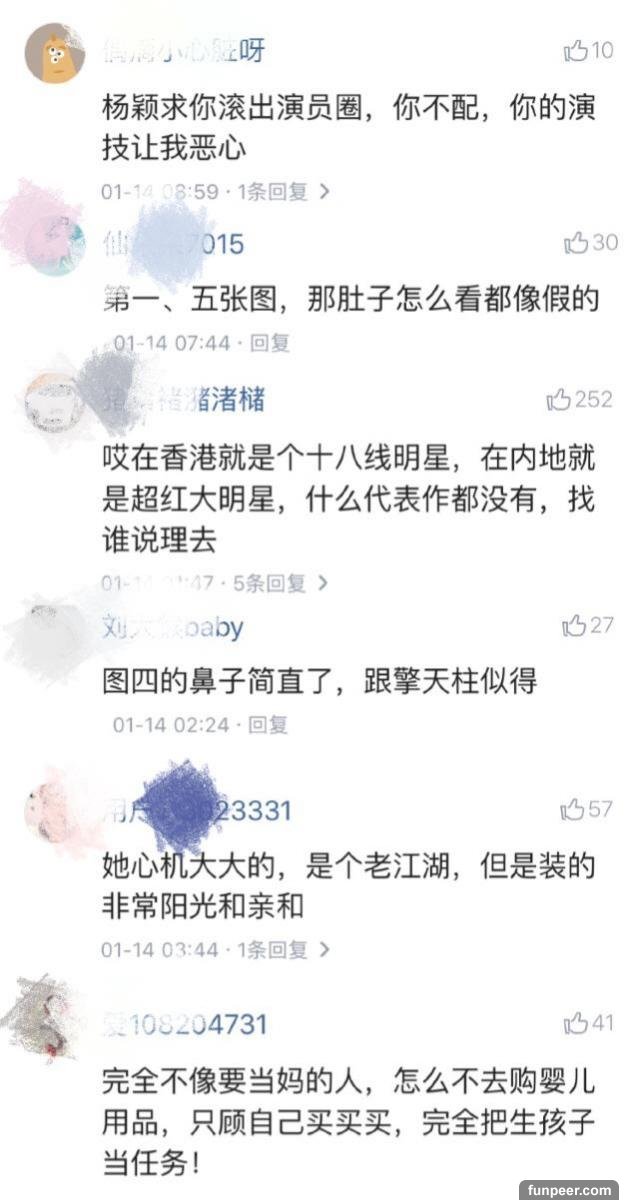Open the profile of user 108204731

tap(185, 1025)
